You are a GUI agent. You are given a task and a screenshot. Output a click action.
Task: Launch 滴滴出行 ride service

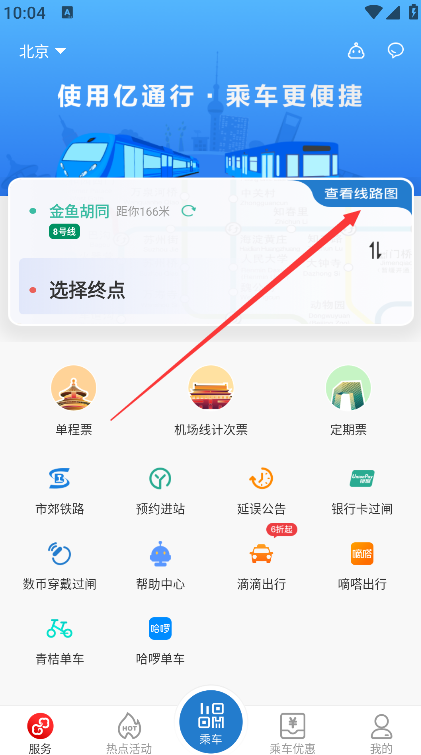pyautogui.click(x=261, y=566)
